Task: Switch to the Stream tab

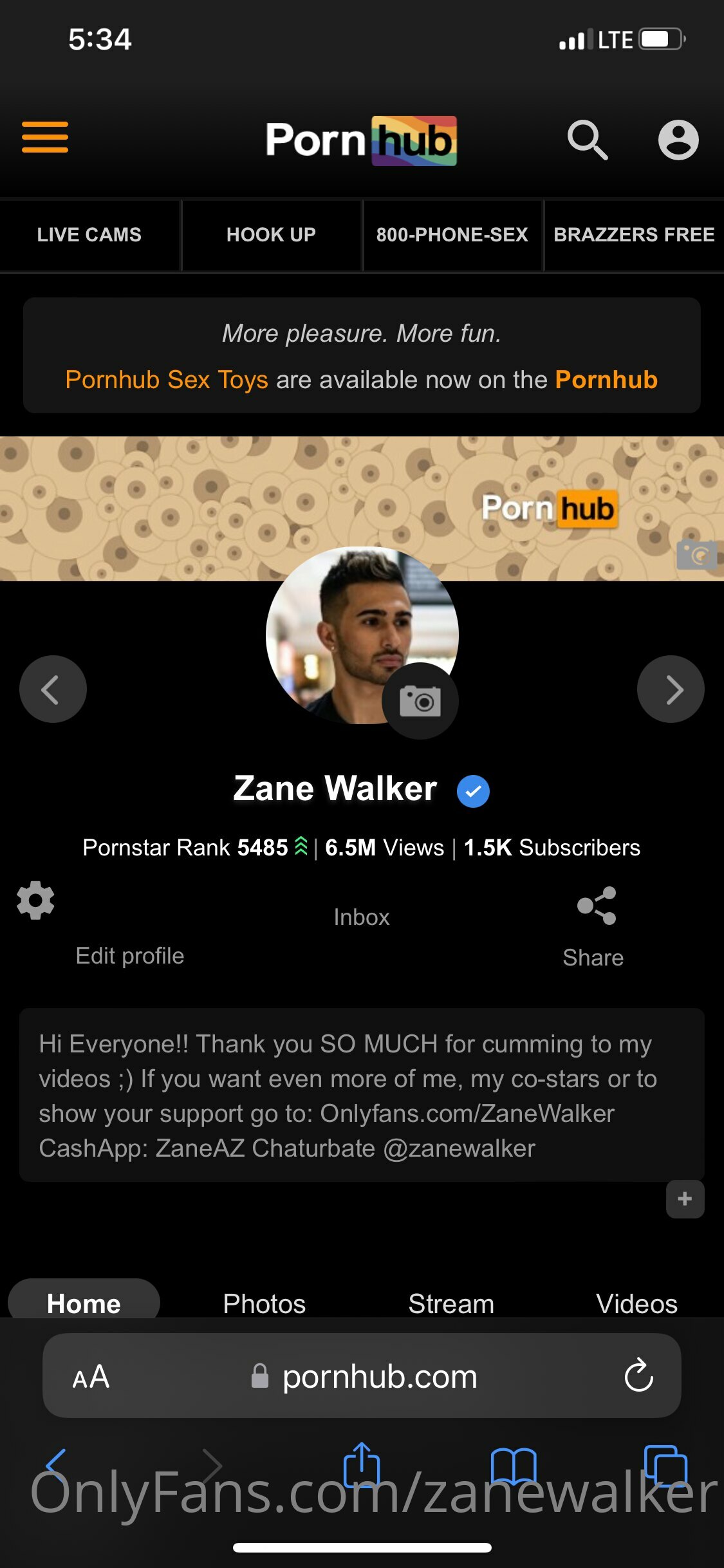Action: tap(451, 1304)
